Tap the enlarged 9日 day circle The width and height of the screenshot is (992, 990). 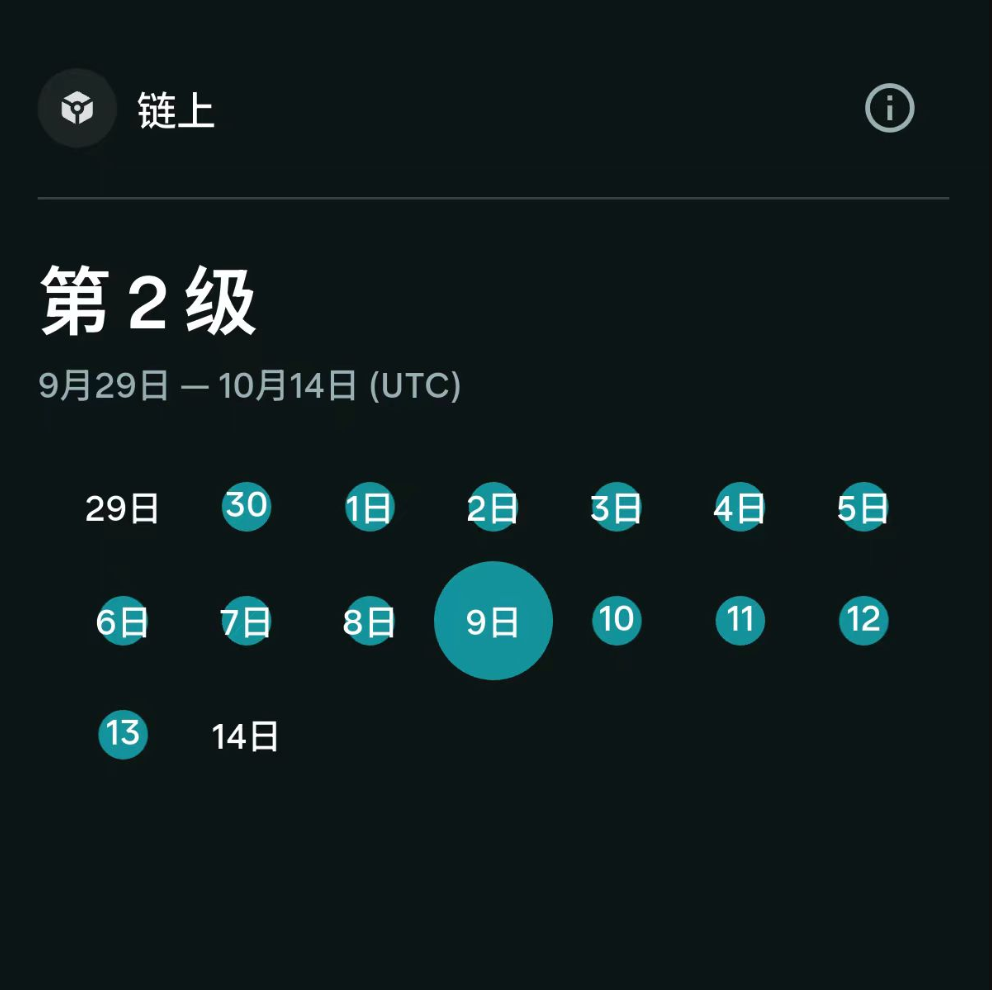[x=493, y=621]
